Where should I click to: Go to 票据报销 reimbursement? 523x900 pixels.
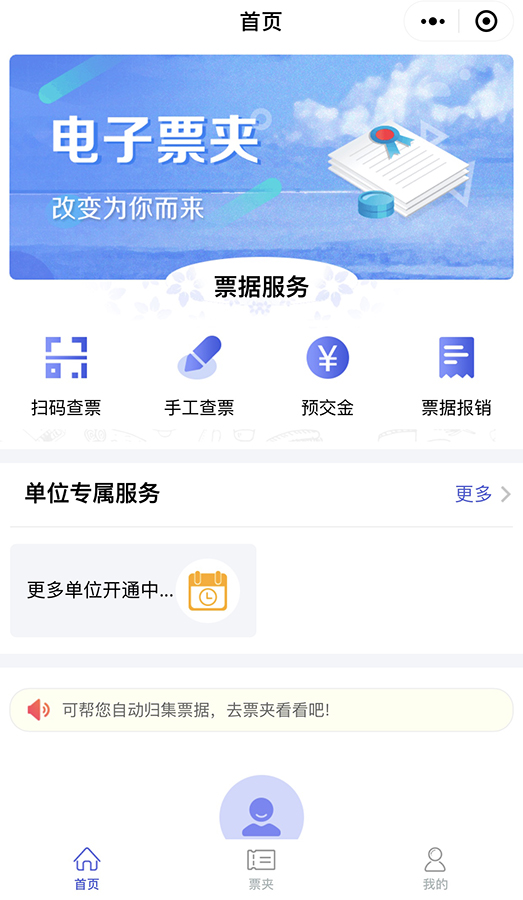(456, 375)
